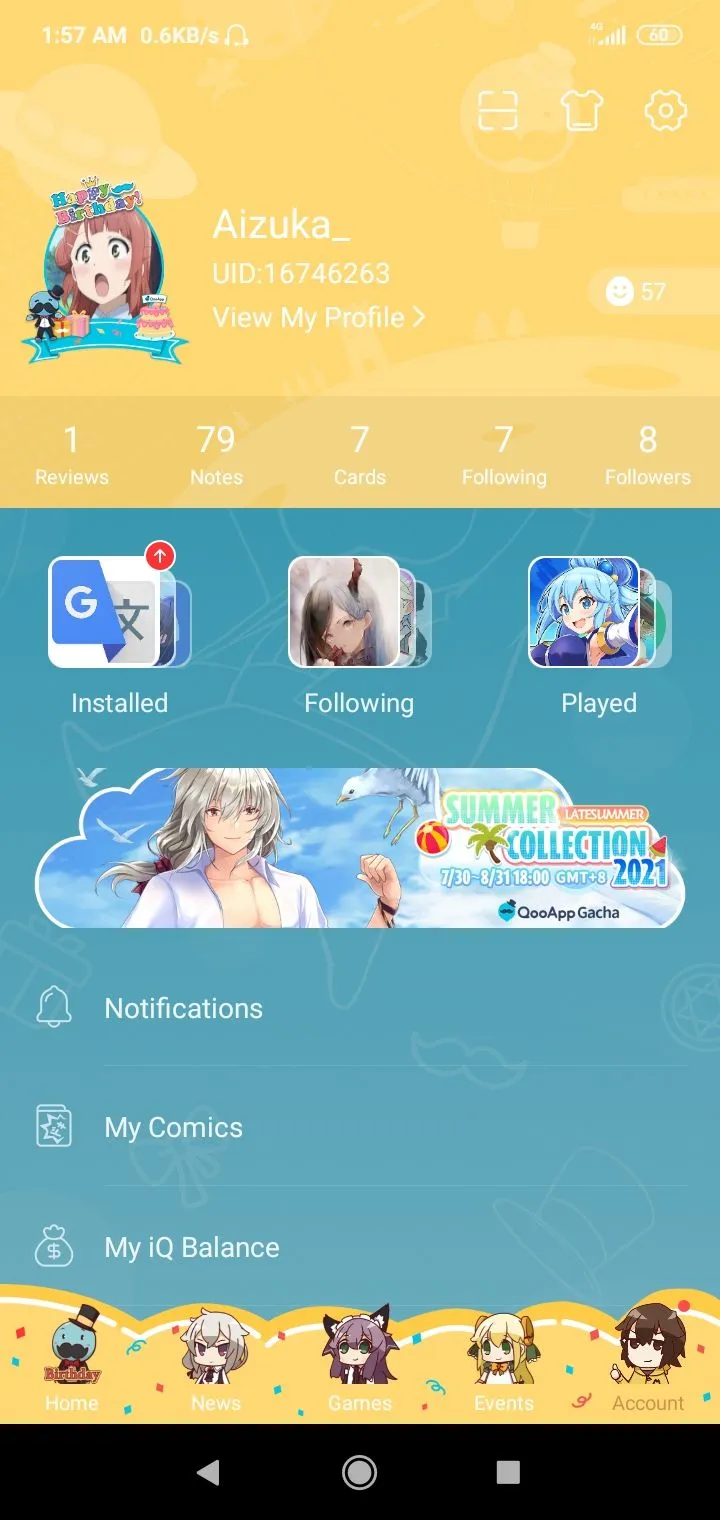Screen dimensions: 720x1520
Task: Open the theme shirt icon
Action: (582, 110)
